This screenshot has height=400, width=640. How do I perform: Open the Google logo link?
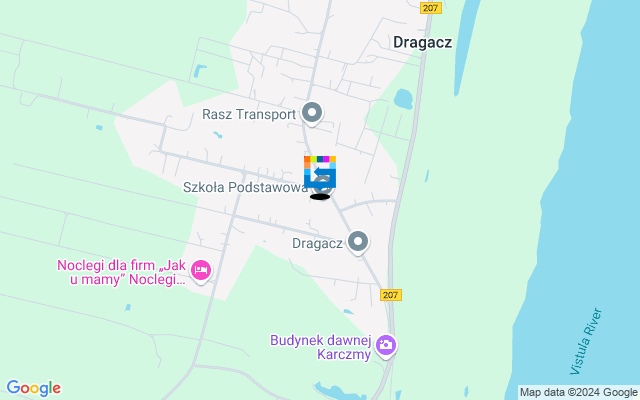(33, 388)
